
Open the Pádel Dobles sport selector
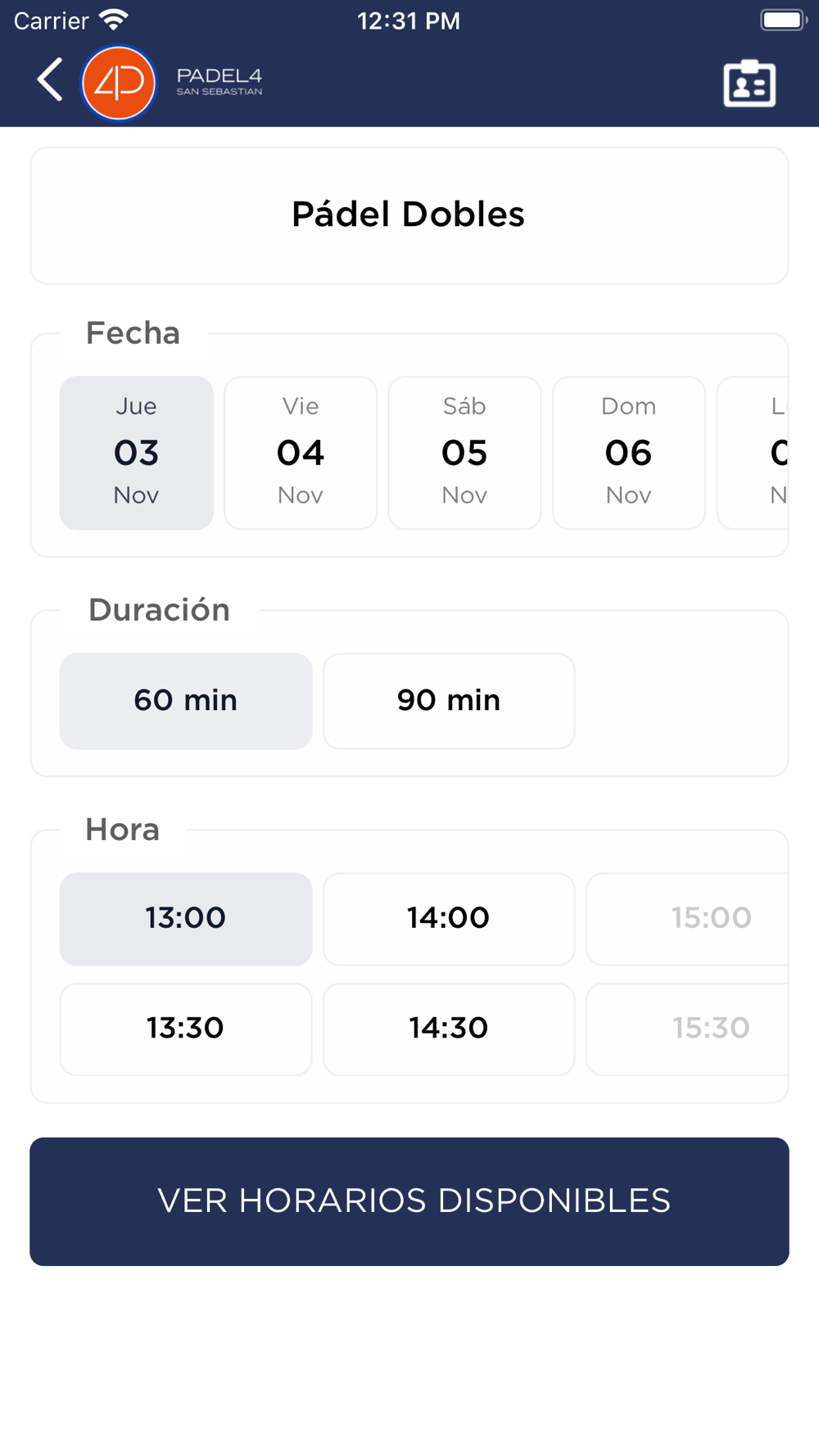[409, 215]
